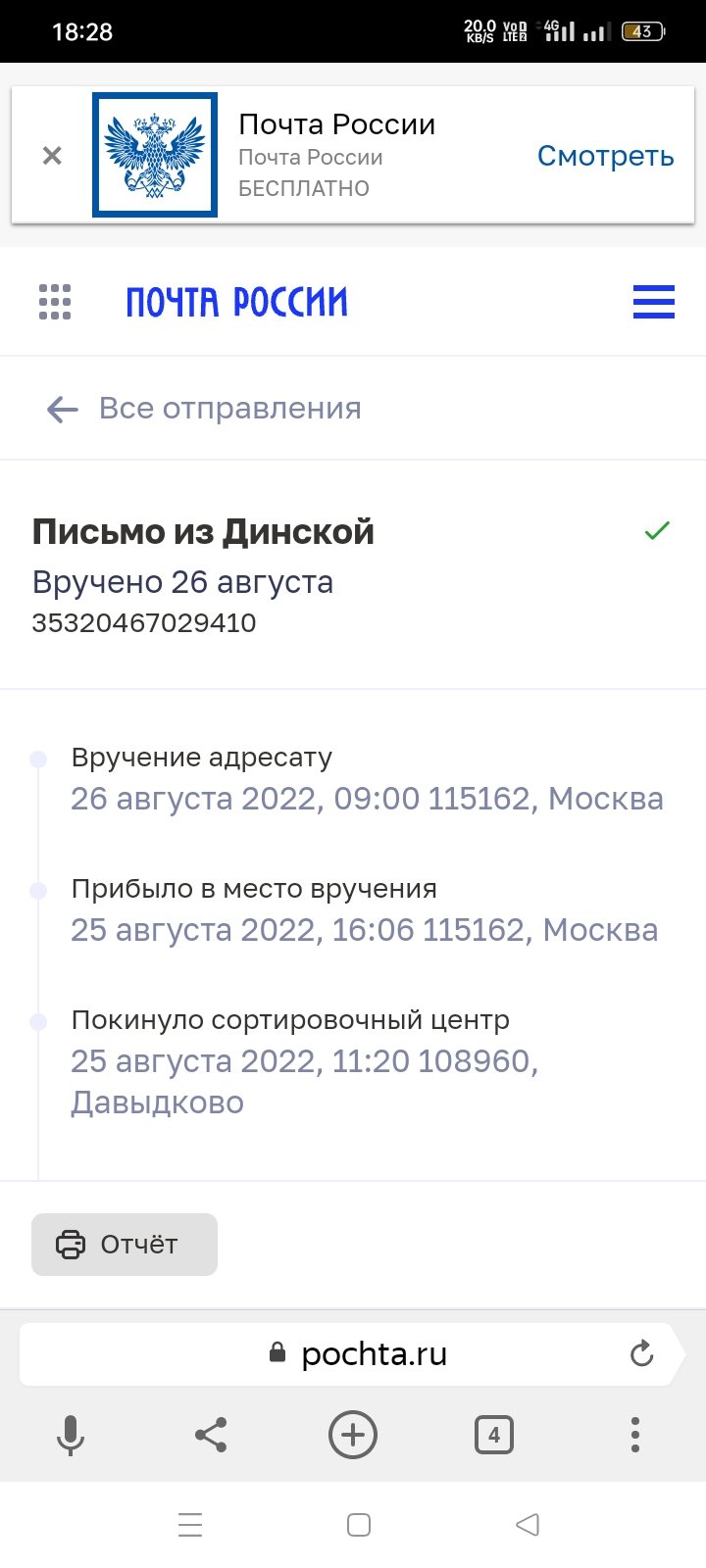Start voice search with the microphone
Viewport: 706px width, 1568px height.
[71, 1436]
